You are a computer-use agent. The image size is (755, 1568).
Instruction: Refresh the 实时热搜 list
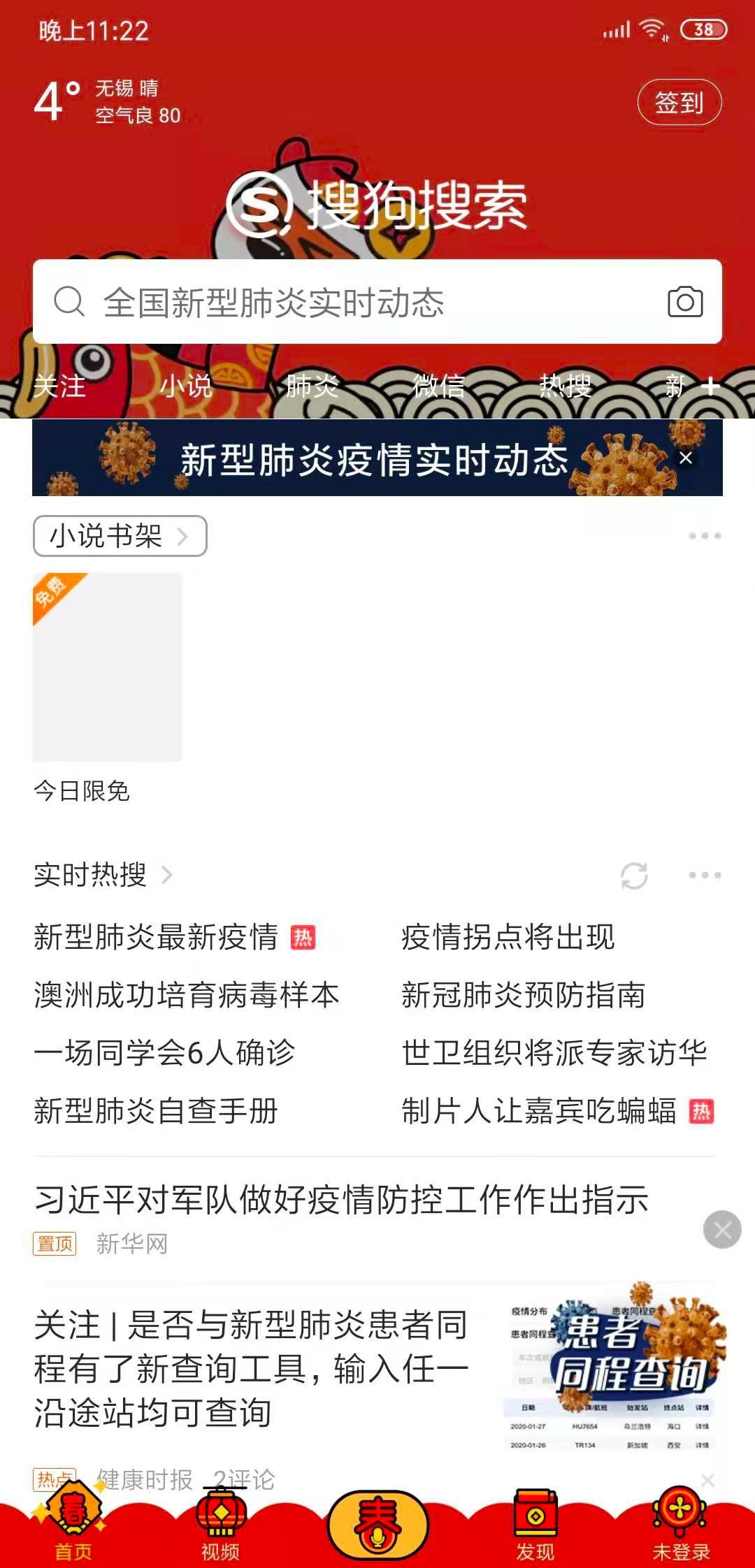click(x=633, y=876)
